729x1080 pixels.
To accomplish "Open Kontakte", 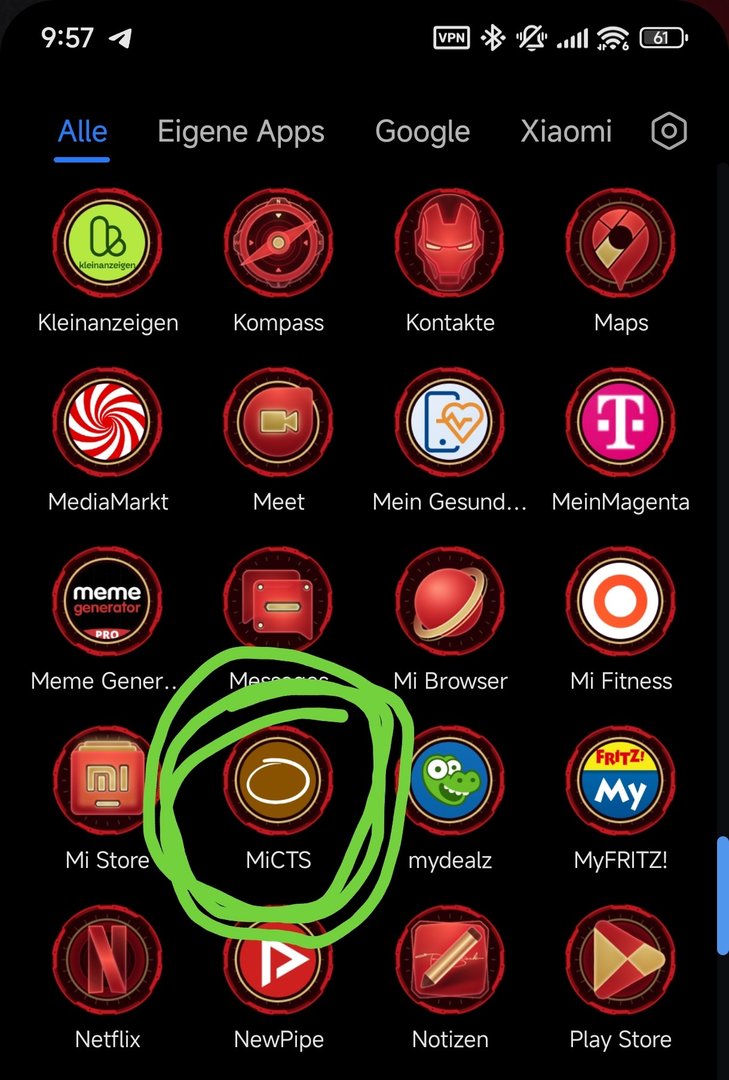I will click(450, 244).
